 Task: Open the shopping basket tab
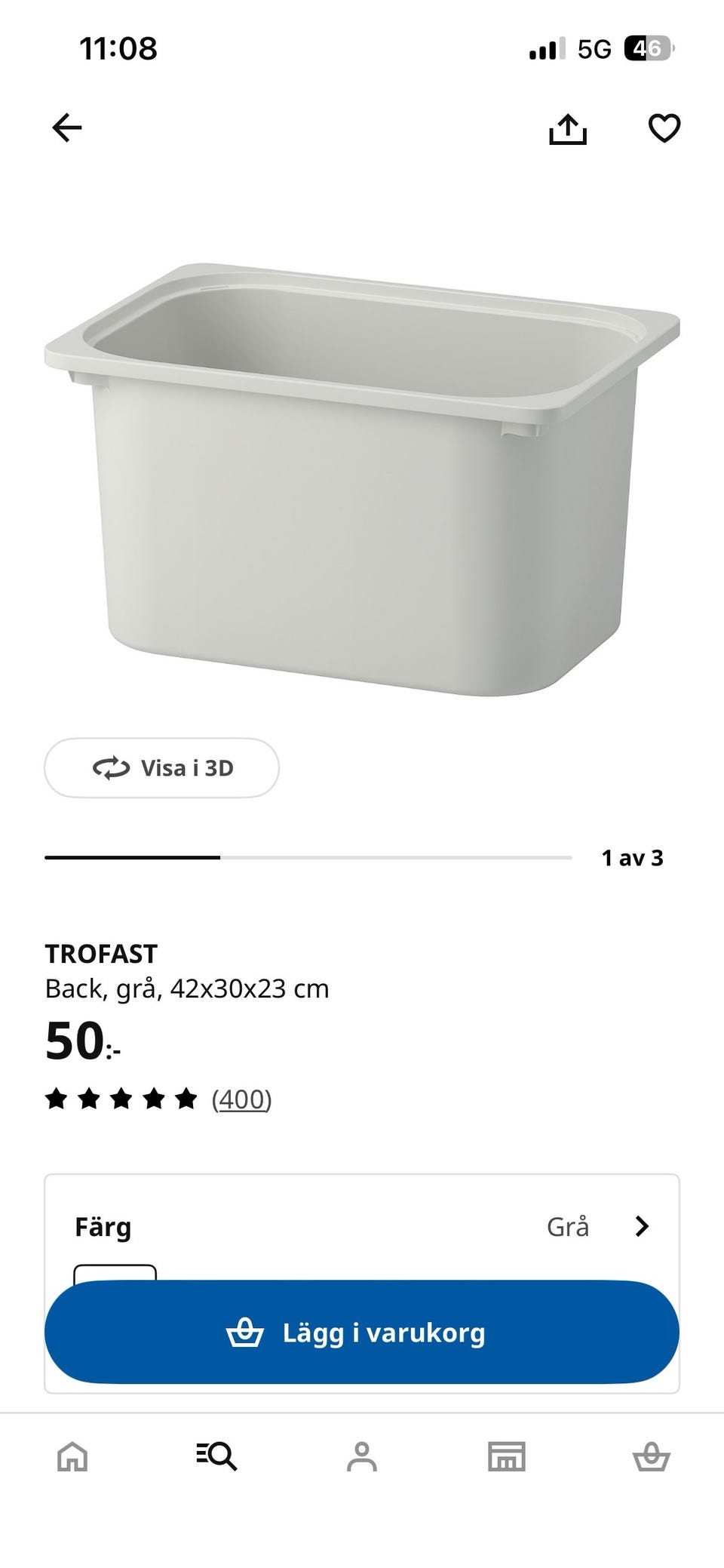tap(651, 1456)
